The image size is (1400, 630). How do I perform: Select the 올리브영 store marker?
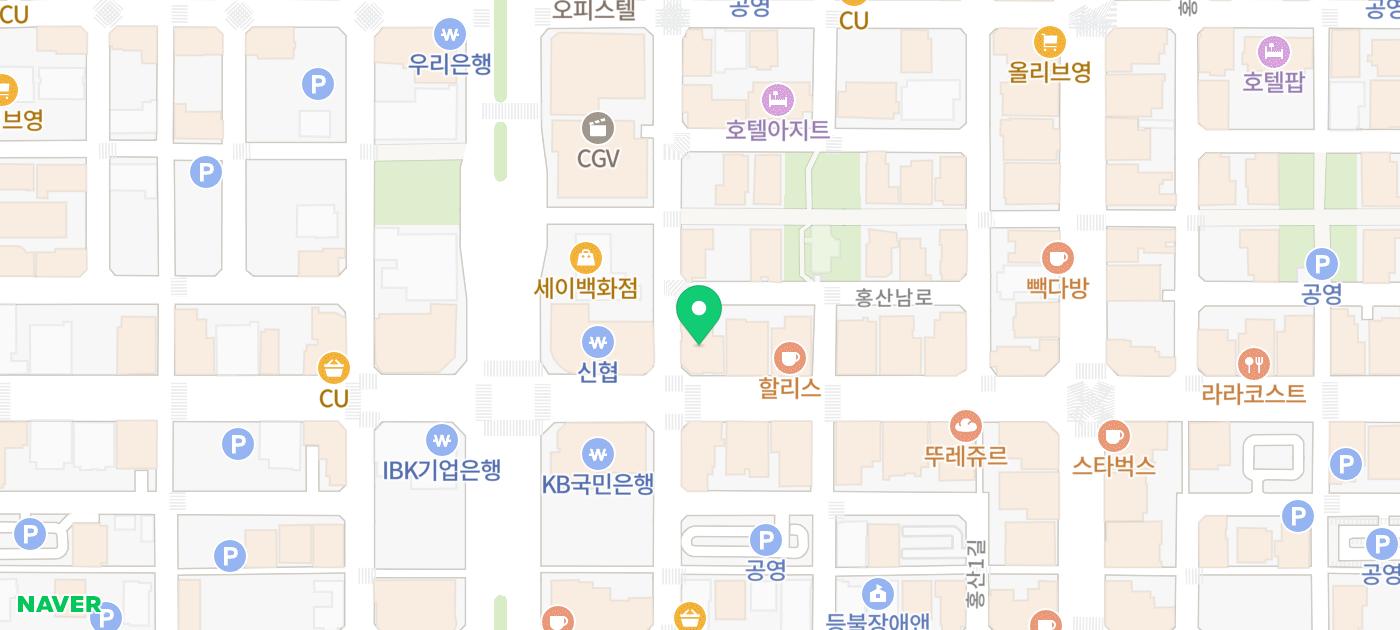(1049, 43)
